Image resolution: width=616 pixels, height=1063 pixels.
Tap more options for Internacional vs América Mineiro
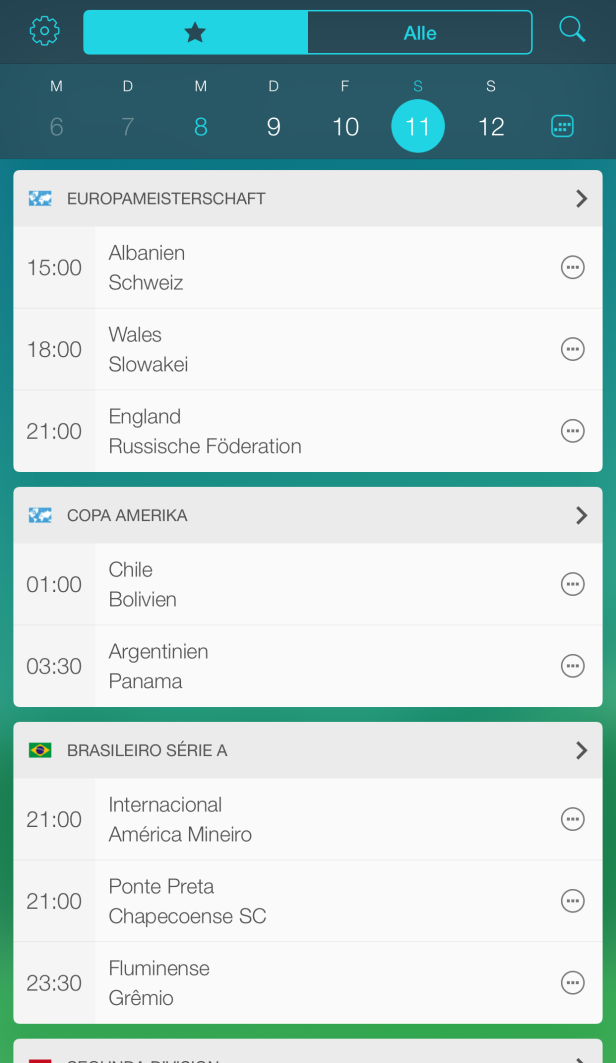pyautogui.click(x=573, y=820)
